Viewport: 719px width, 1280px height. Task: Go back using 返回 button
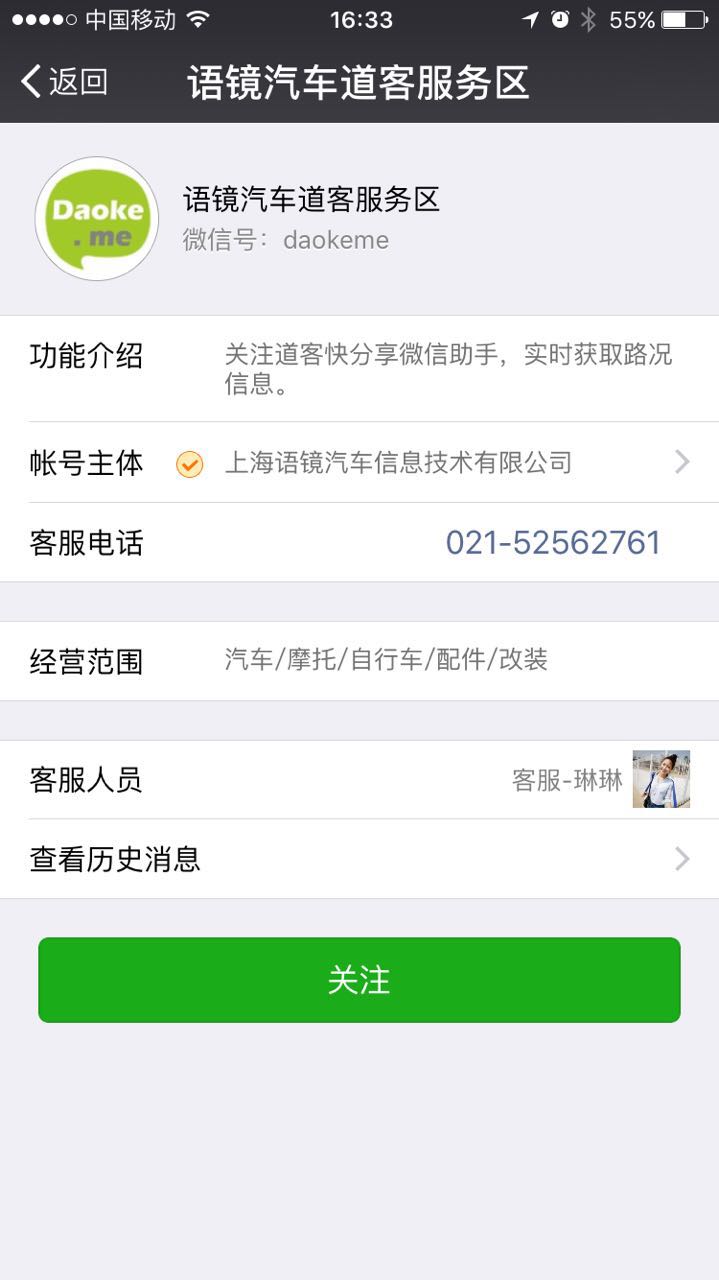click(x=64, y=82)
